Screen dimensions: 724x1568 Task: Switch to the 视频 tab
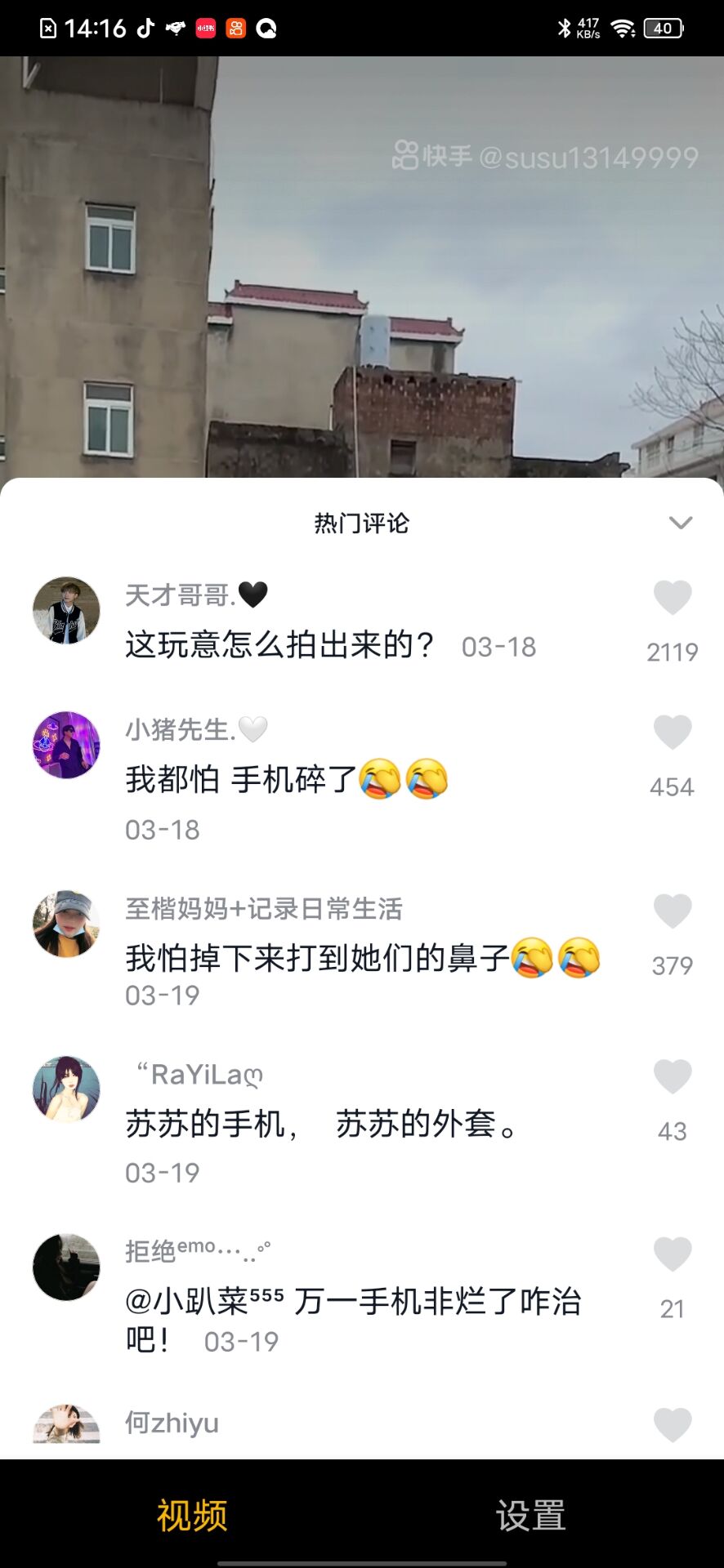click(x=192, y=1516)
